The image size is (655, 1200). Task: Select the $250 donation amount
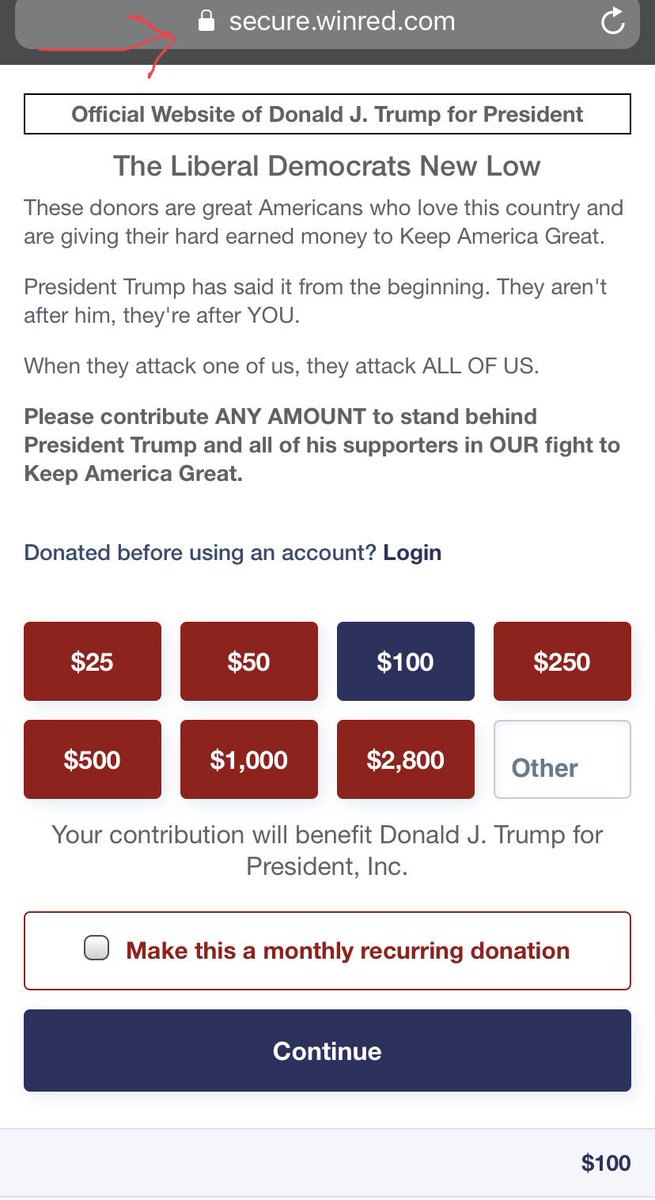(x=562, y=661)
